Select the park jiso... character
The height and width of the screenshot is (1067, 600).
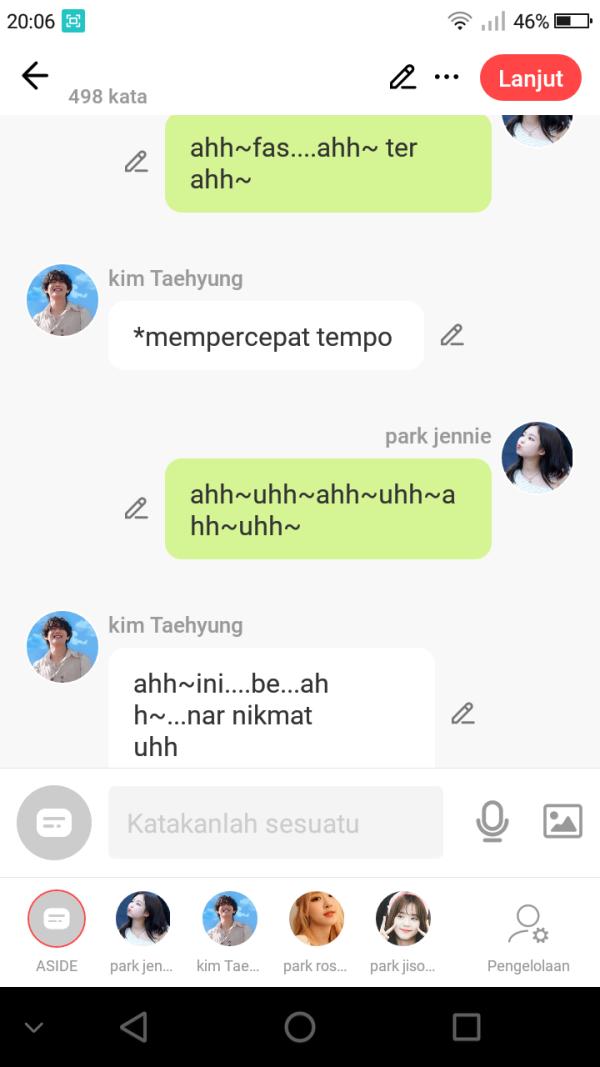[402, 920]
